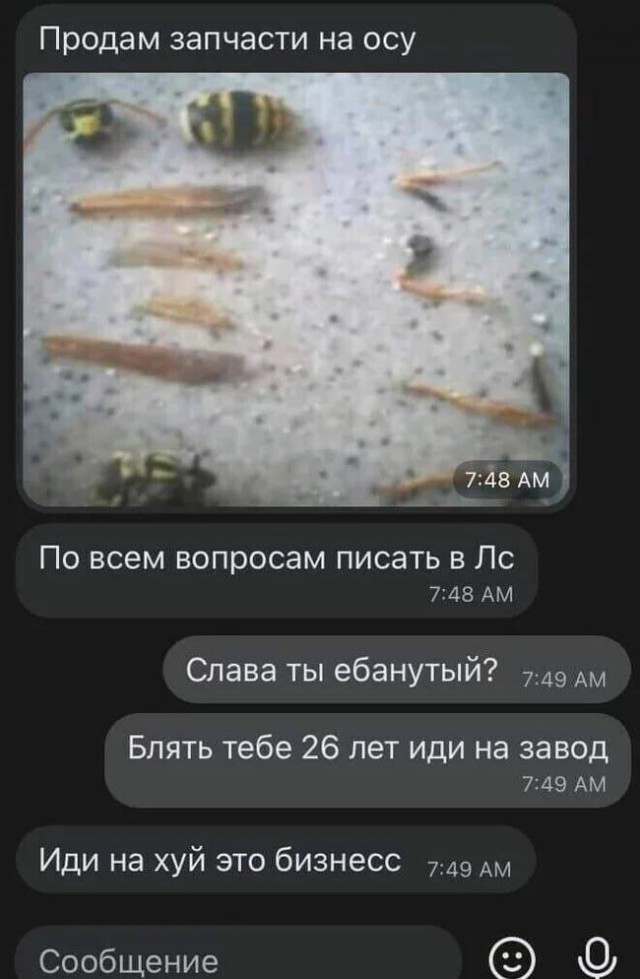Tap the microphone voice message icon
Image resolution: width=640 pixels, height=979 pixels.
(x=596, y=960)
